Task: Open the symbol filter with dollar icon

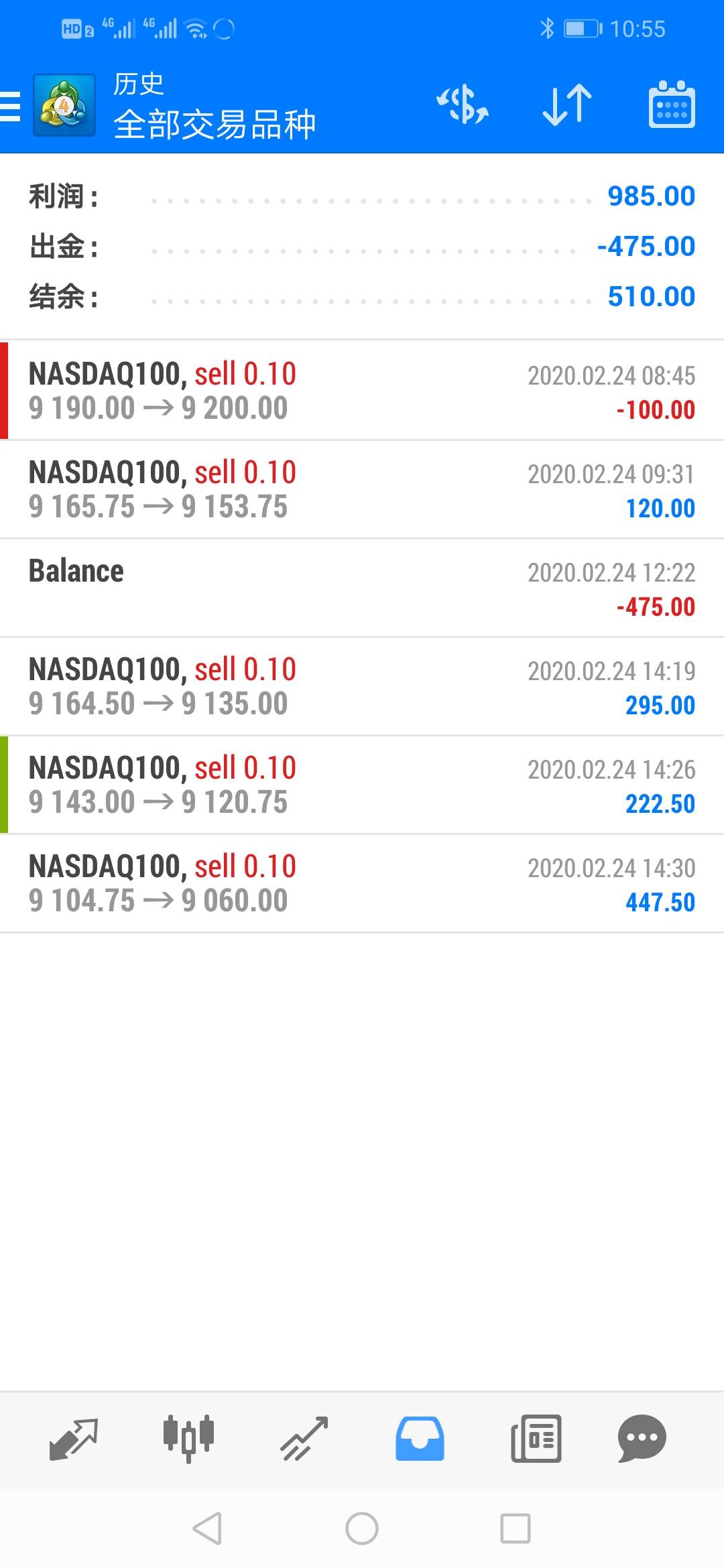Action: click(x=463, y=105)
